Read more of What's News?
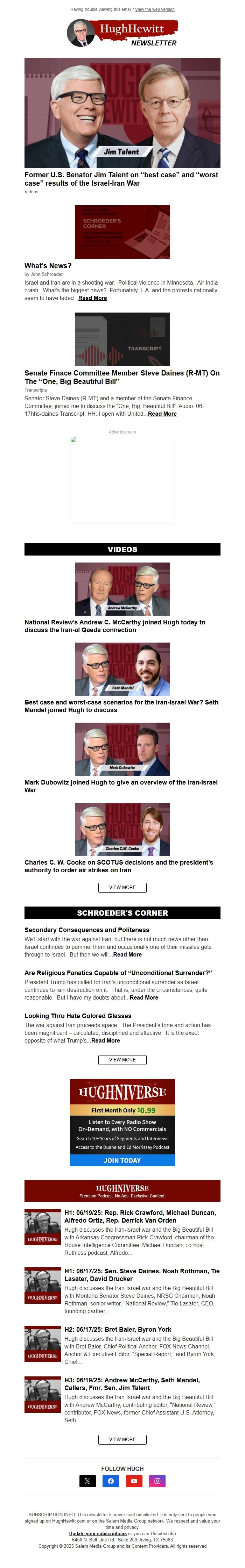Image resolution: width=245 pixels, height=1568 pixels. [x=93, y=298]
